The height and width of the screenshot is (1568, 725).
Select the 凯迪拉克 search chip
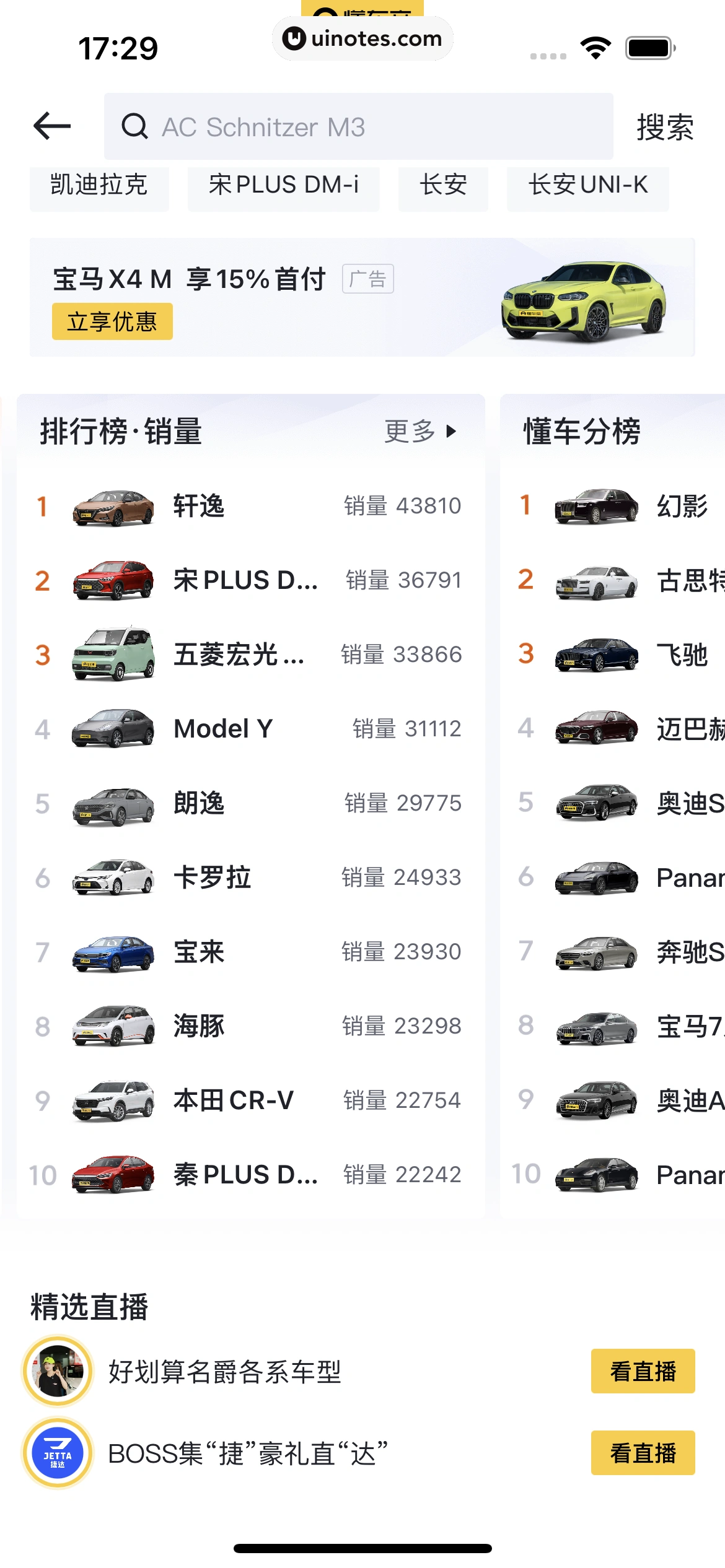click(99, 185)
